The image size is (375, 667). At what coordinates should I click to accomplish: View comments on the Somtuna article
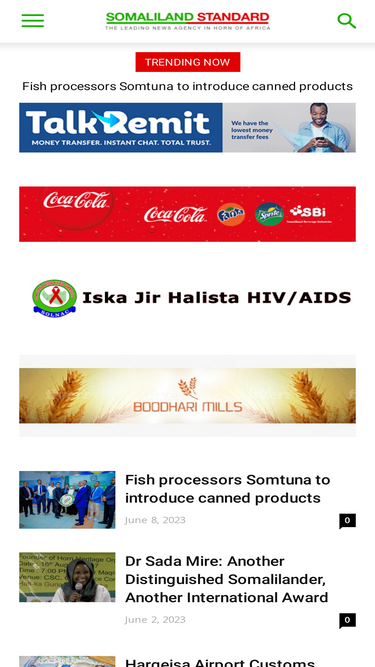(x=347, y=521)
